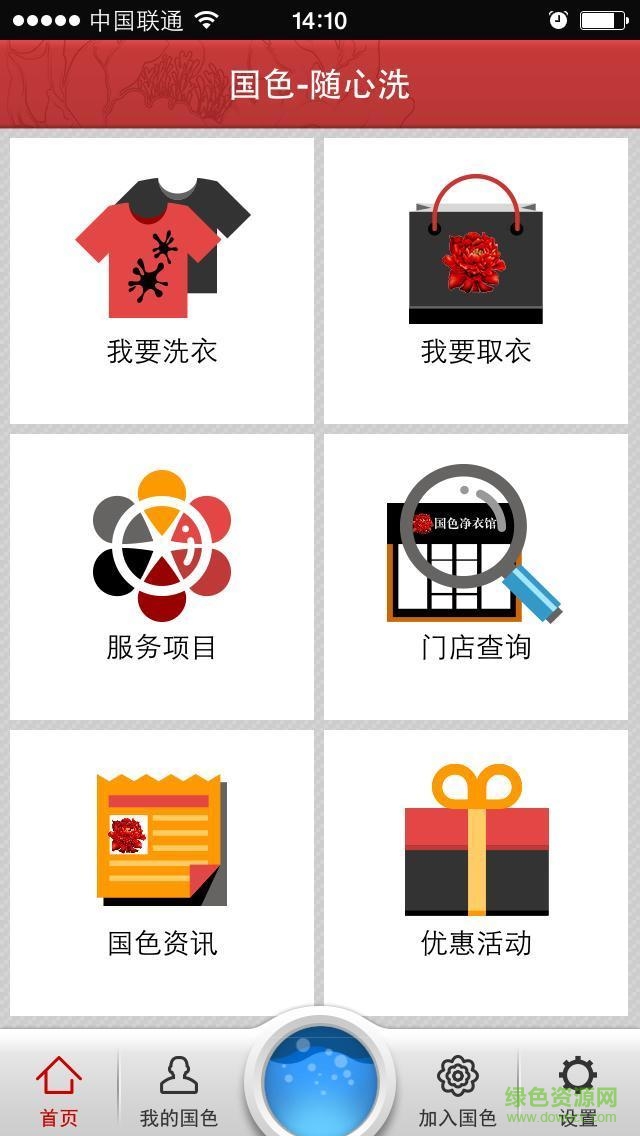Check 优惠活动 promotions tile
This screenshot has height=1136, width=640.
click(x=476, y=872)
